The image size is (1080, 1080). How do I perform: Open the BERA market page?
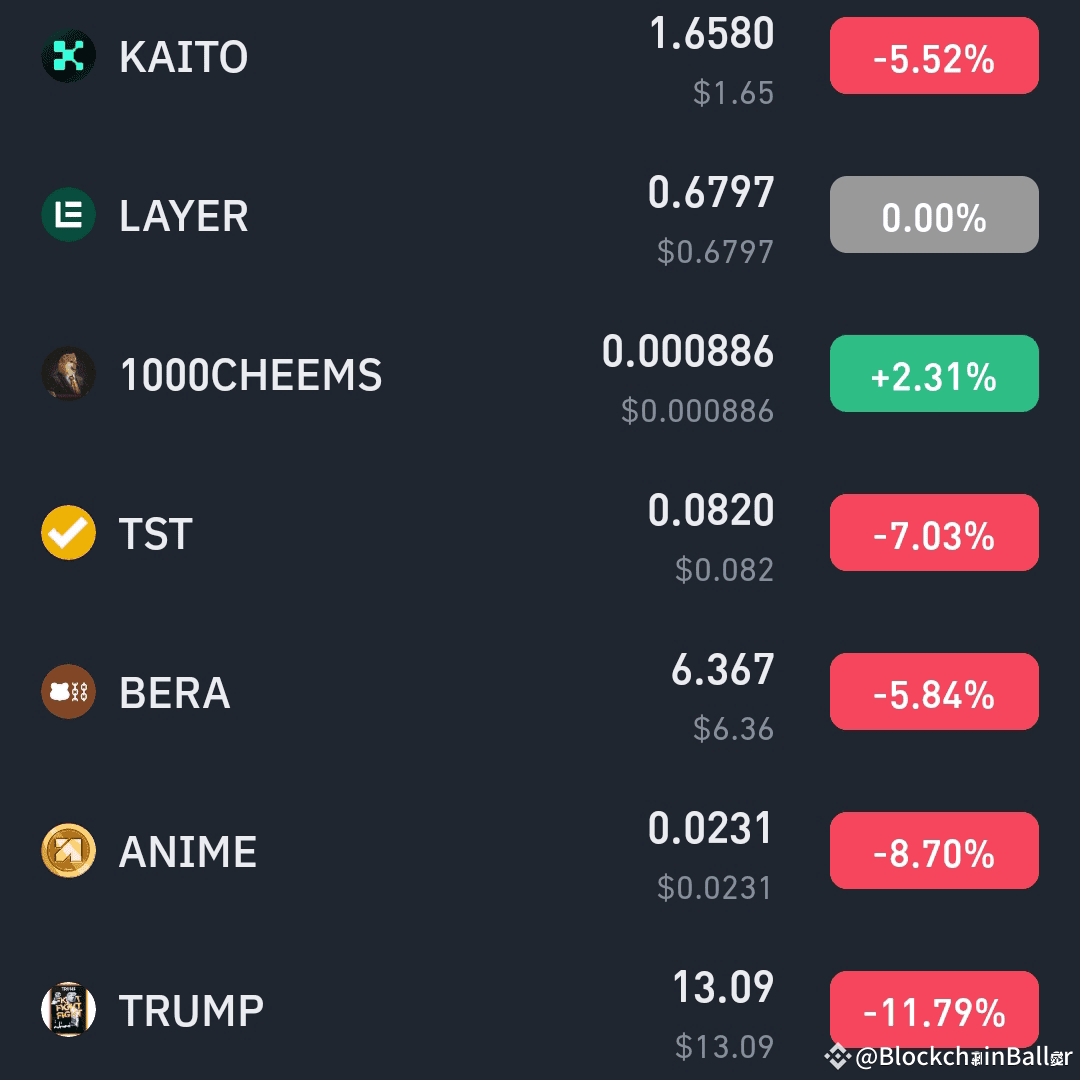click(x=175, y=693)
